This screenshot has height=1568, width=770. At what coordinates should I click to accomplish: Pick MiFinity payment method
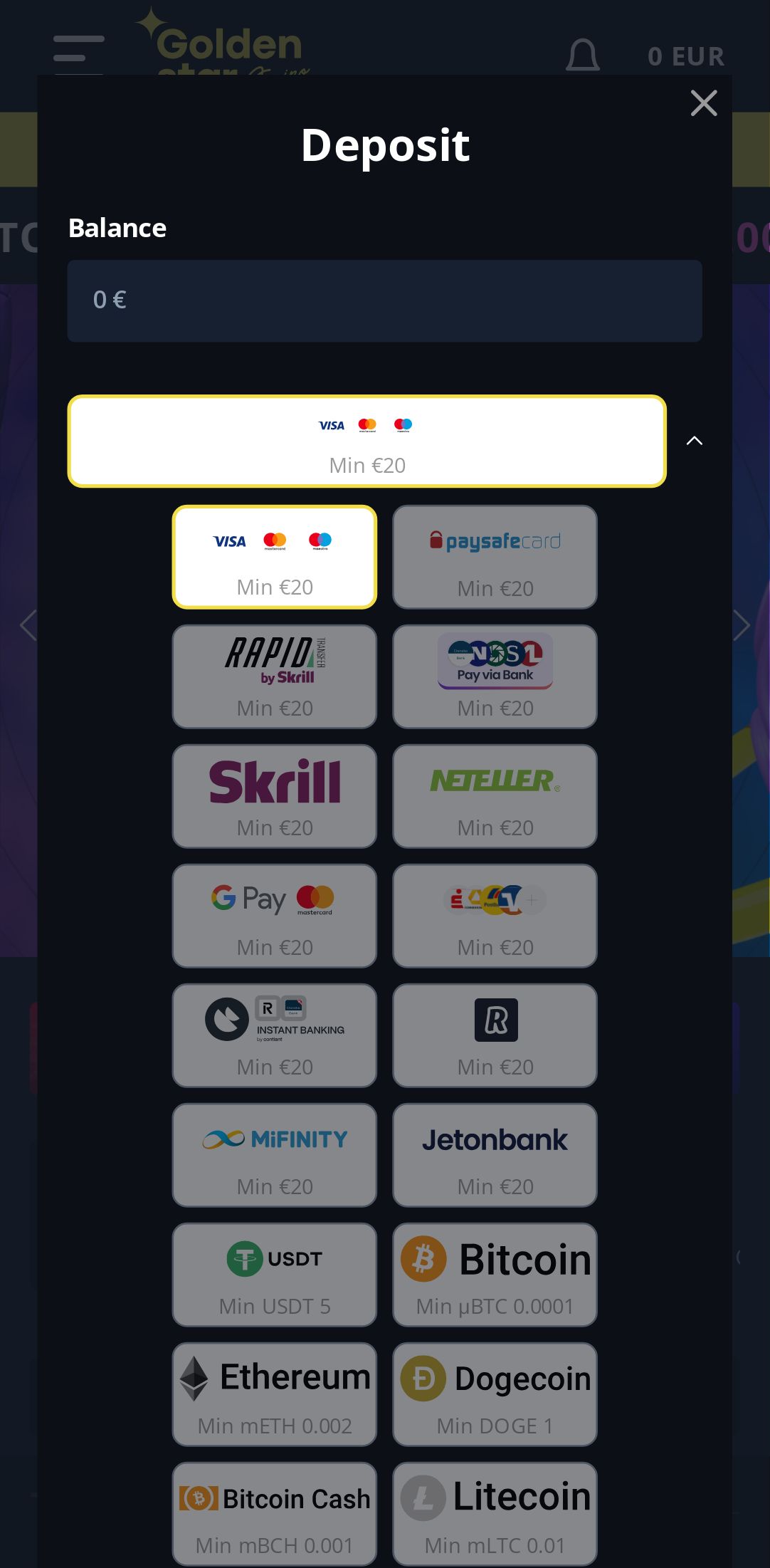[x=275, y=1155]
